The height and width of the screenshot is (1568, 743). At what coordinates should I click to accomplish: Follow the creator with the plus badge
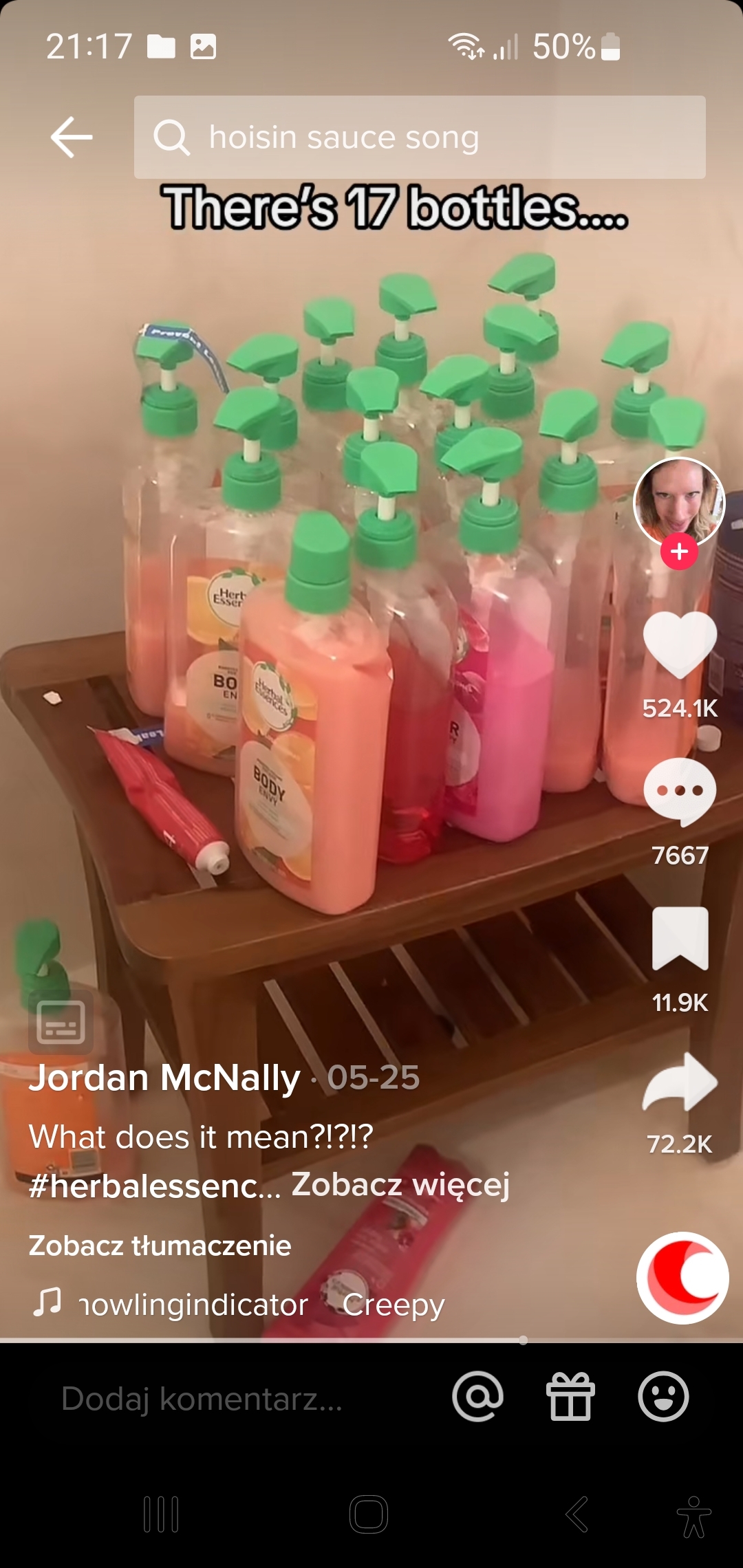tap(679, 552)
